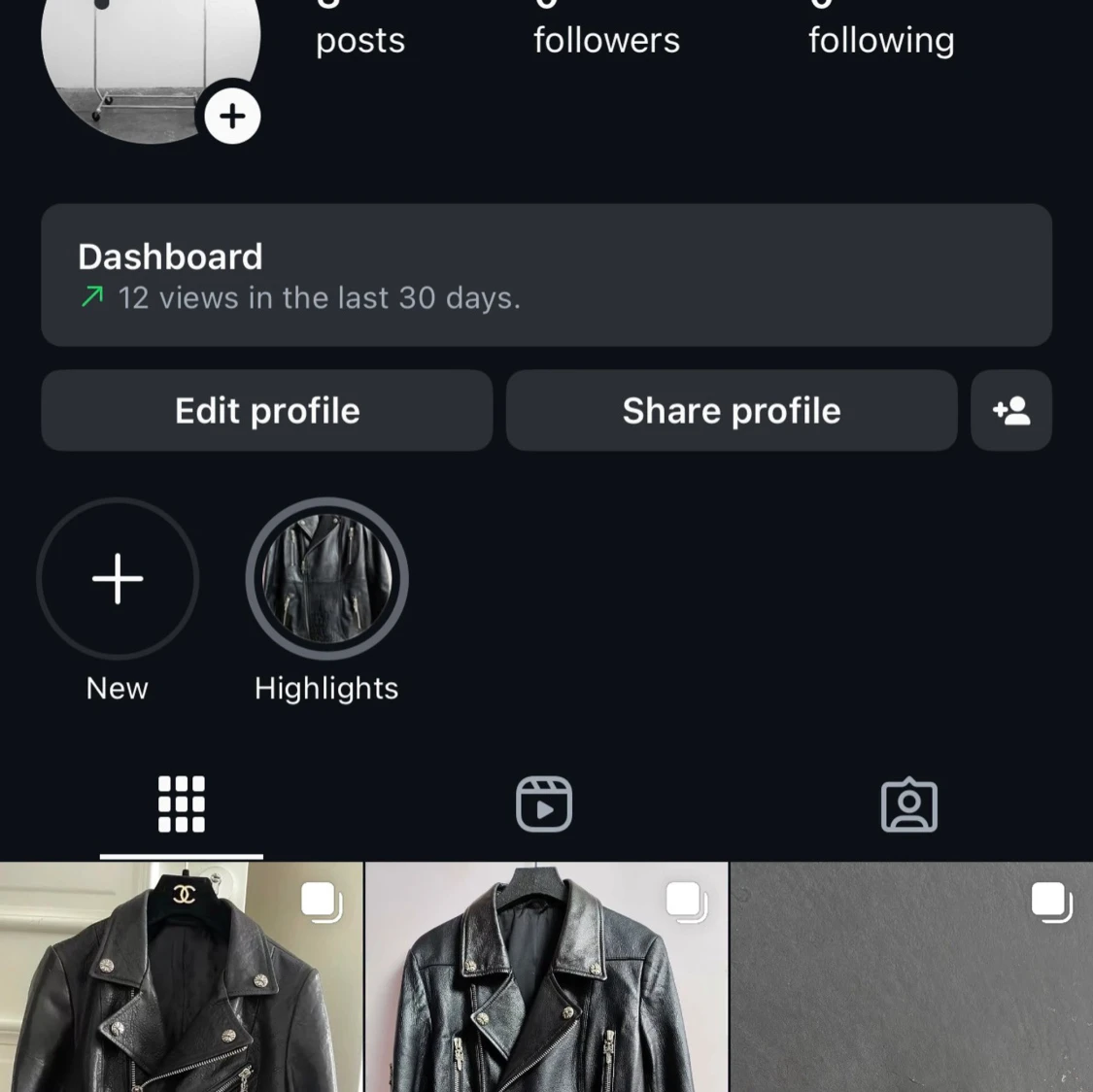
Task: Share profile with others
Action: tap(732, 411)
